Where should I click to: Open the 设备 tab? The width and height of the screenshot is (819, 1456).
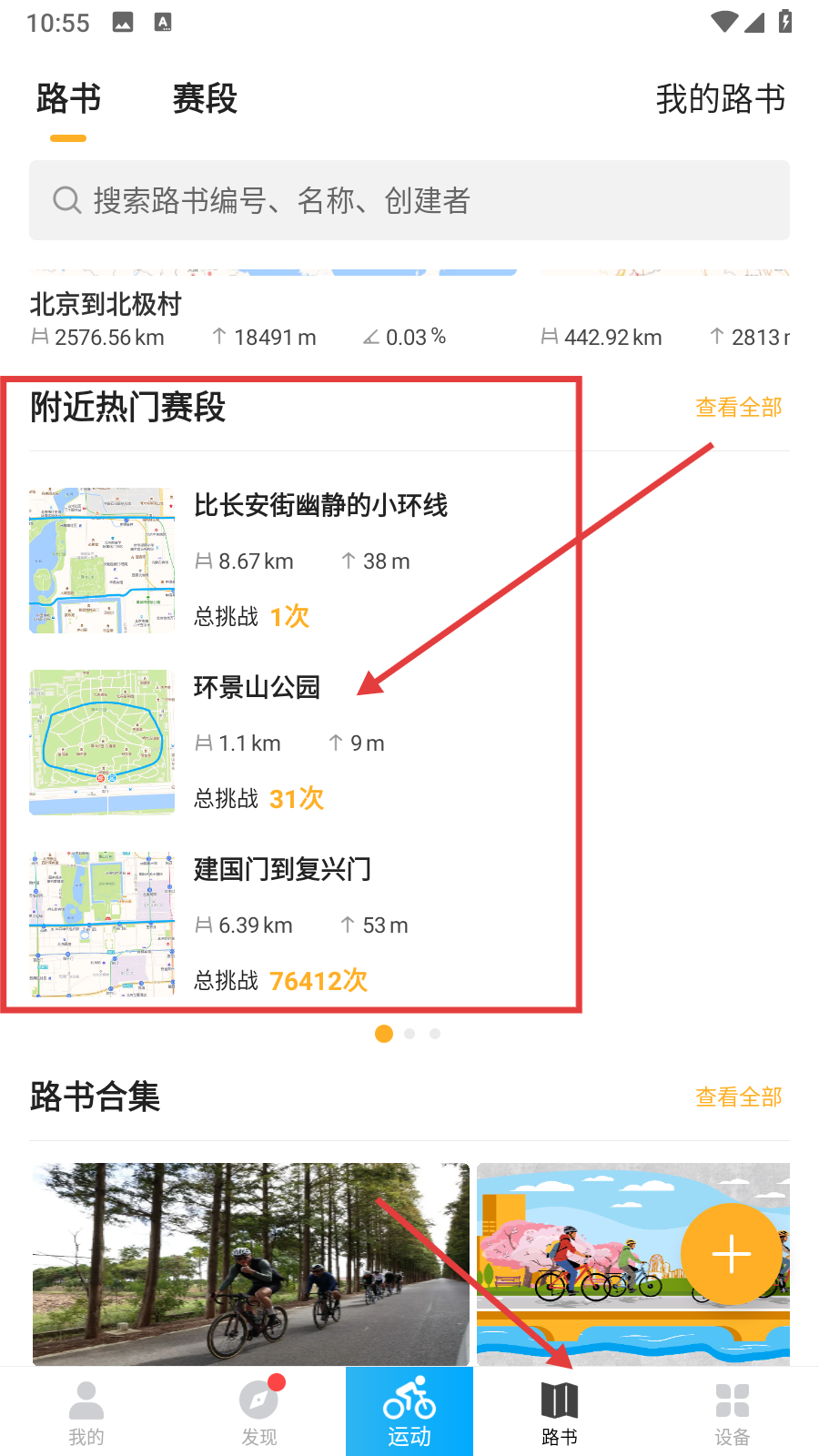pos(733,1411)
